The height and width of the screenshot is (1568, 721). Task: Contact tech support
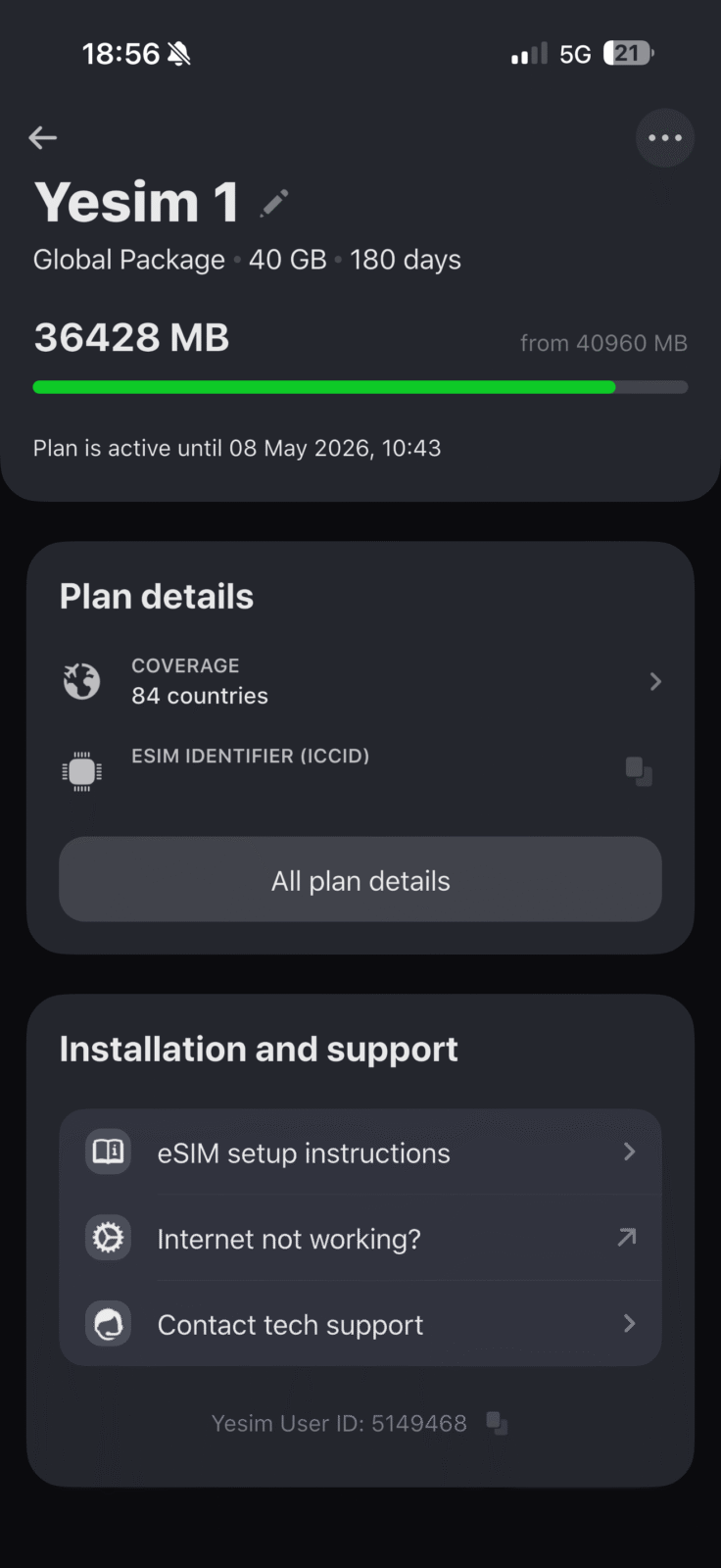[360, 1325]
